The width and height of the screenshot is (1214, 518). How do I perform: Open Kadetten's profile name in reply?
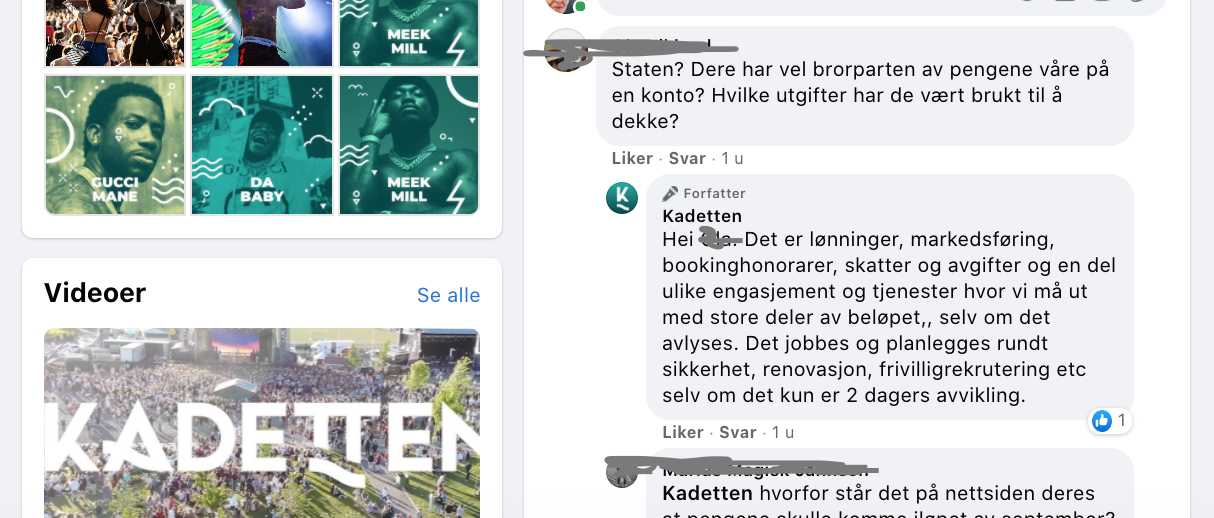[x=702, y=216]
